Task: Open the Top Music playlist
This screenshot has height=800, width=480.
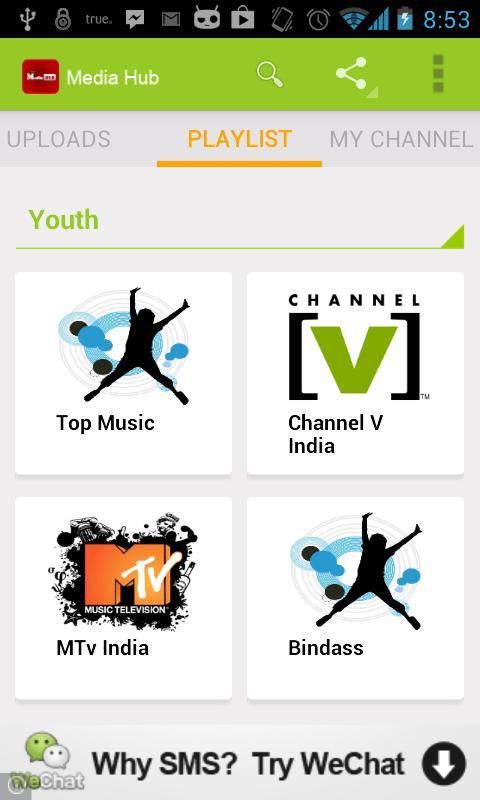Action: (x=123, y=373)
